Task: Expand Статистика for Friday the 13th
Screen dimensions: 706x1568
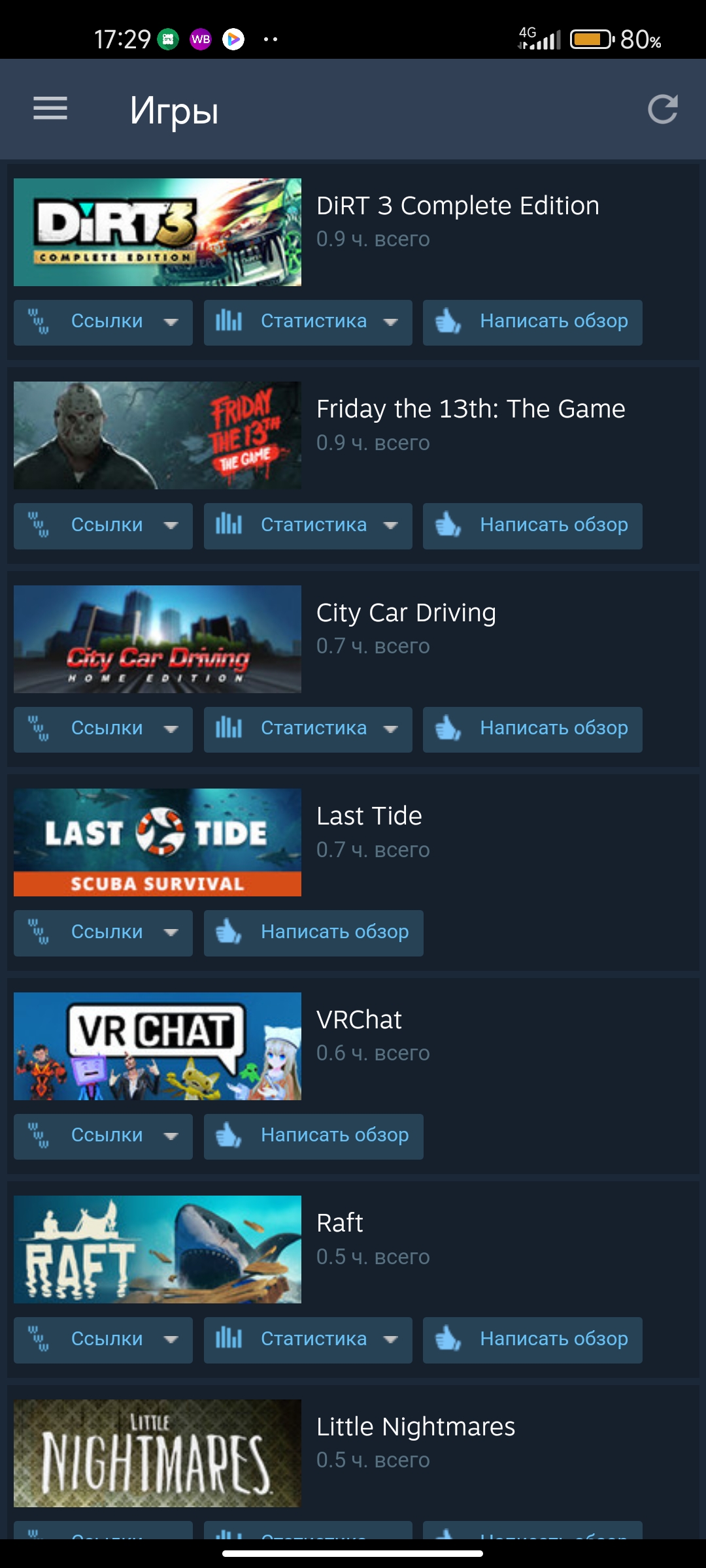Action: 308,526
